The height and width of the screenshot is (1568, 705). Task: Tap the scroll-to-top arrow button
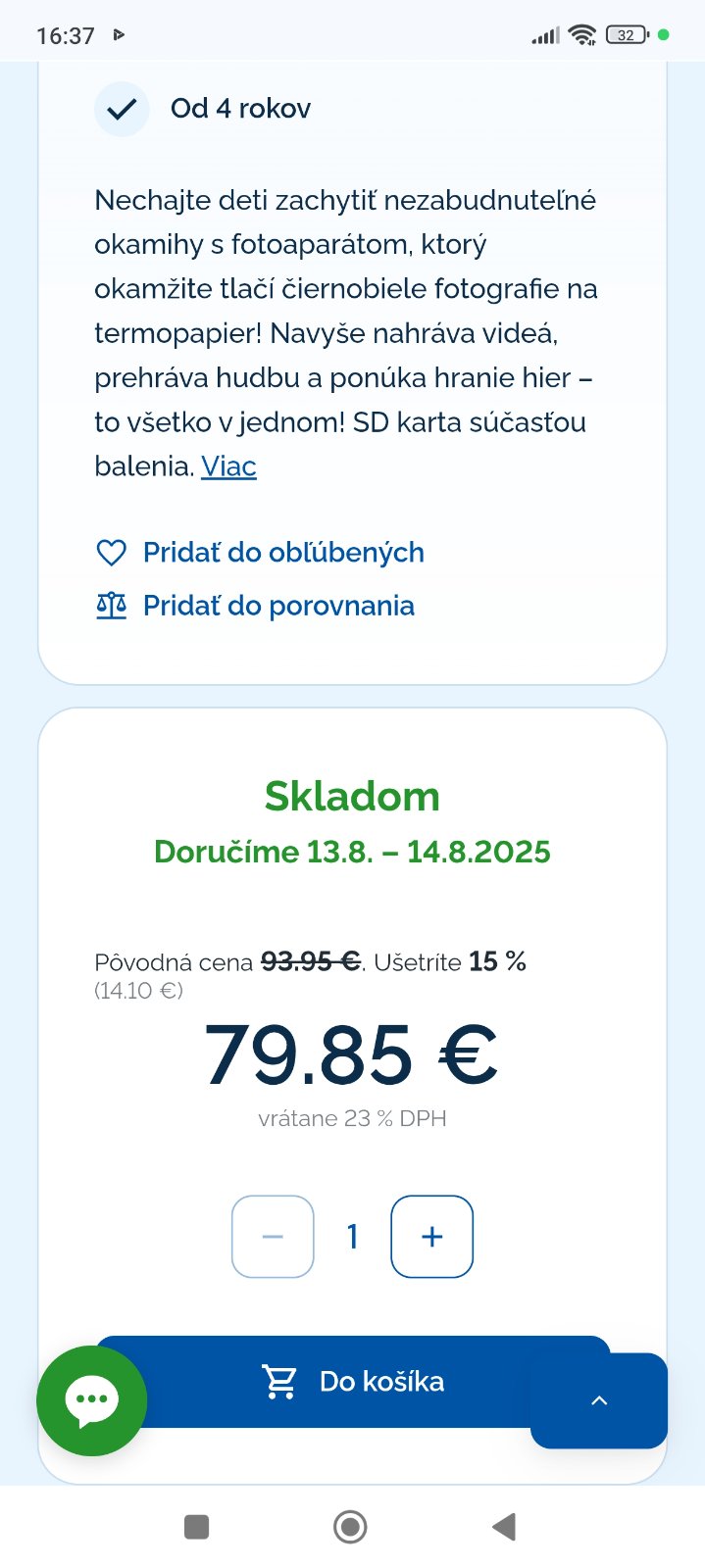point(599,1400)
